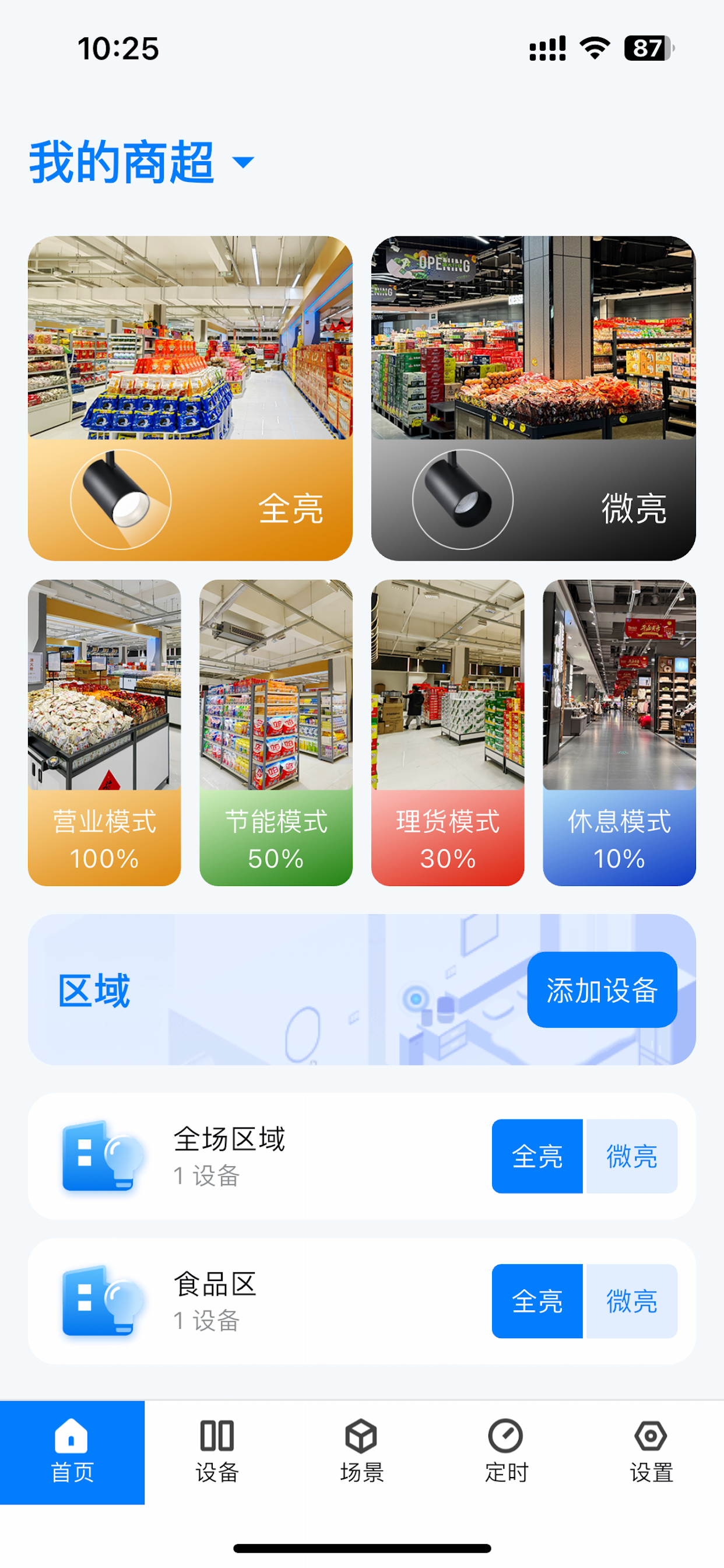Set 食品区 to 微亮 mode

[632, 1303]
